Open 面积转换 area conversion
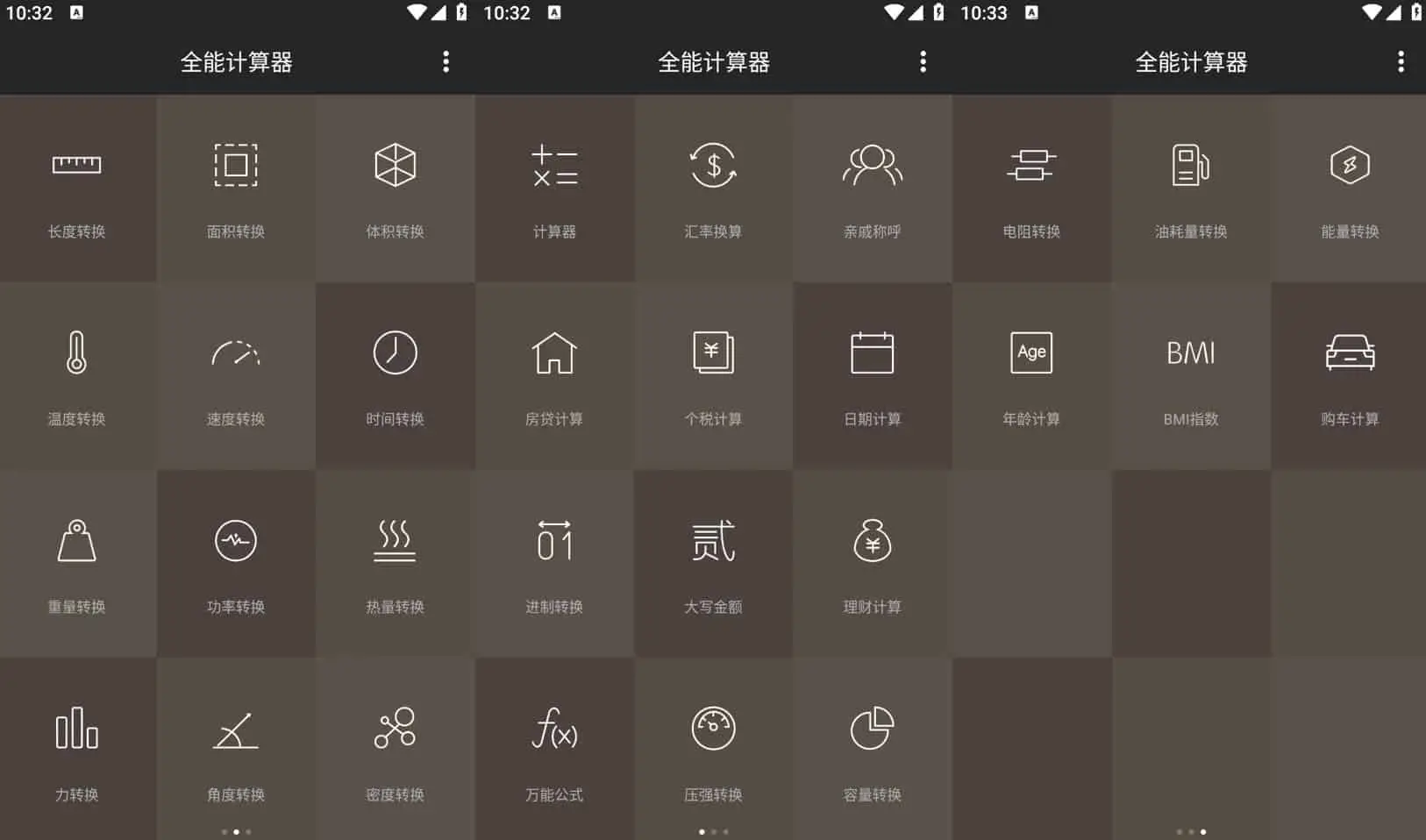Screen dimensions: 1426x840 coord(236,189)
